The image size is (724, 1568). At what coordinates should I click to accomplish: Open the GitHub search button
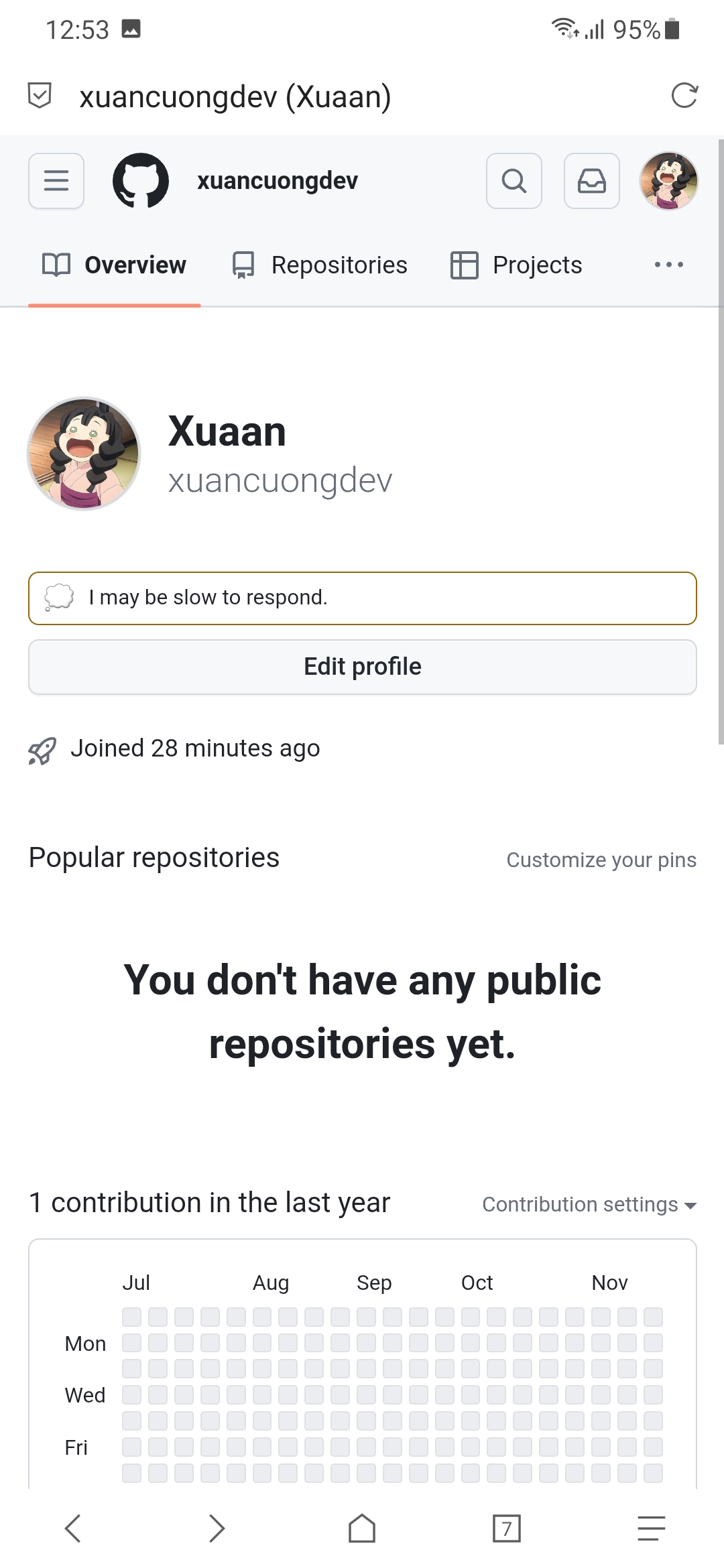pos(514,181)
